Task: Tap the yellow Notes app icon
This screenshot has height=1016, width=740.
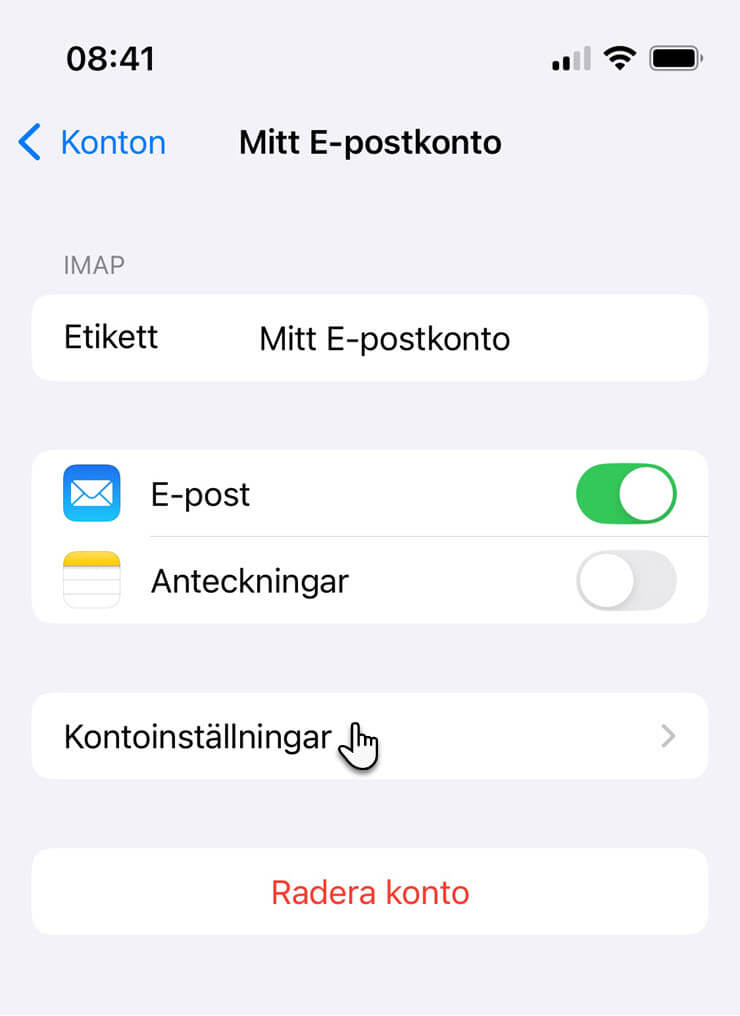Action: click(x=91, y=581)
